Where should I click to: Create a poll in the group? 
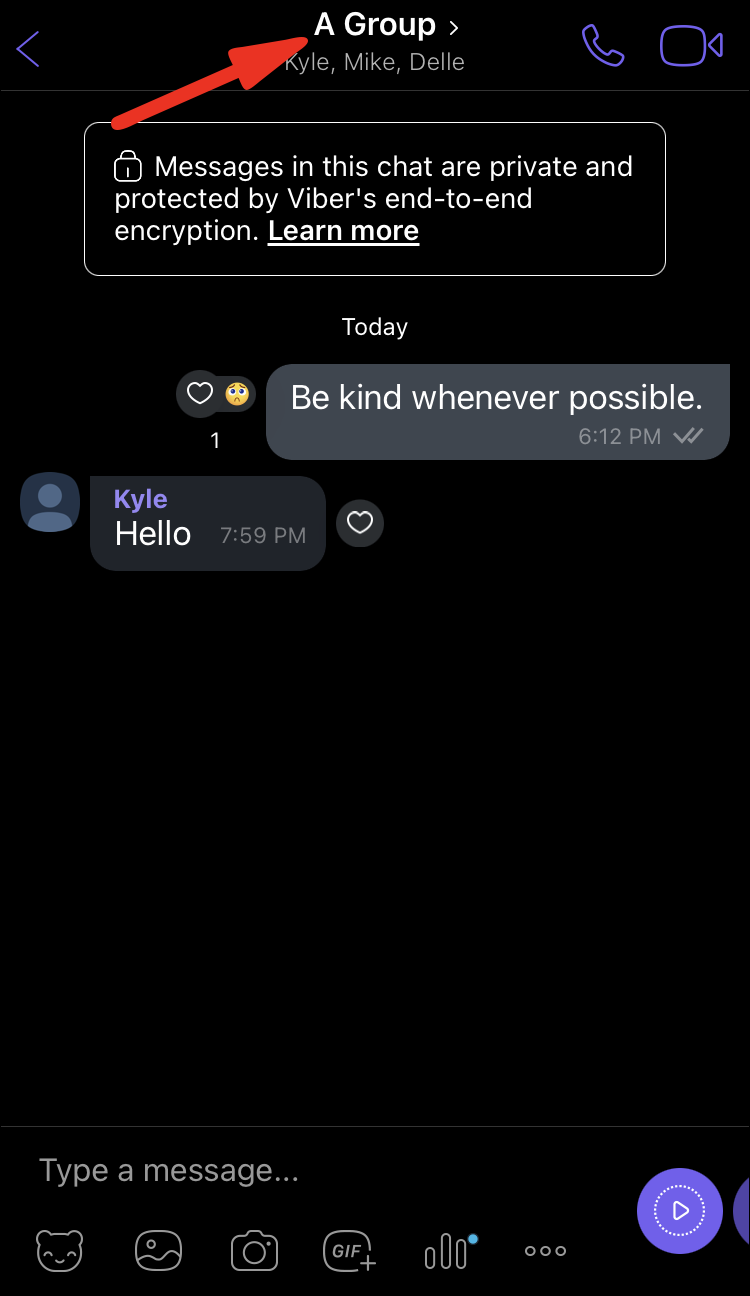[x=448, y=1250]
